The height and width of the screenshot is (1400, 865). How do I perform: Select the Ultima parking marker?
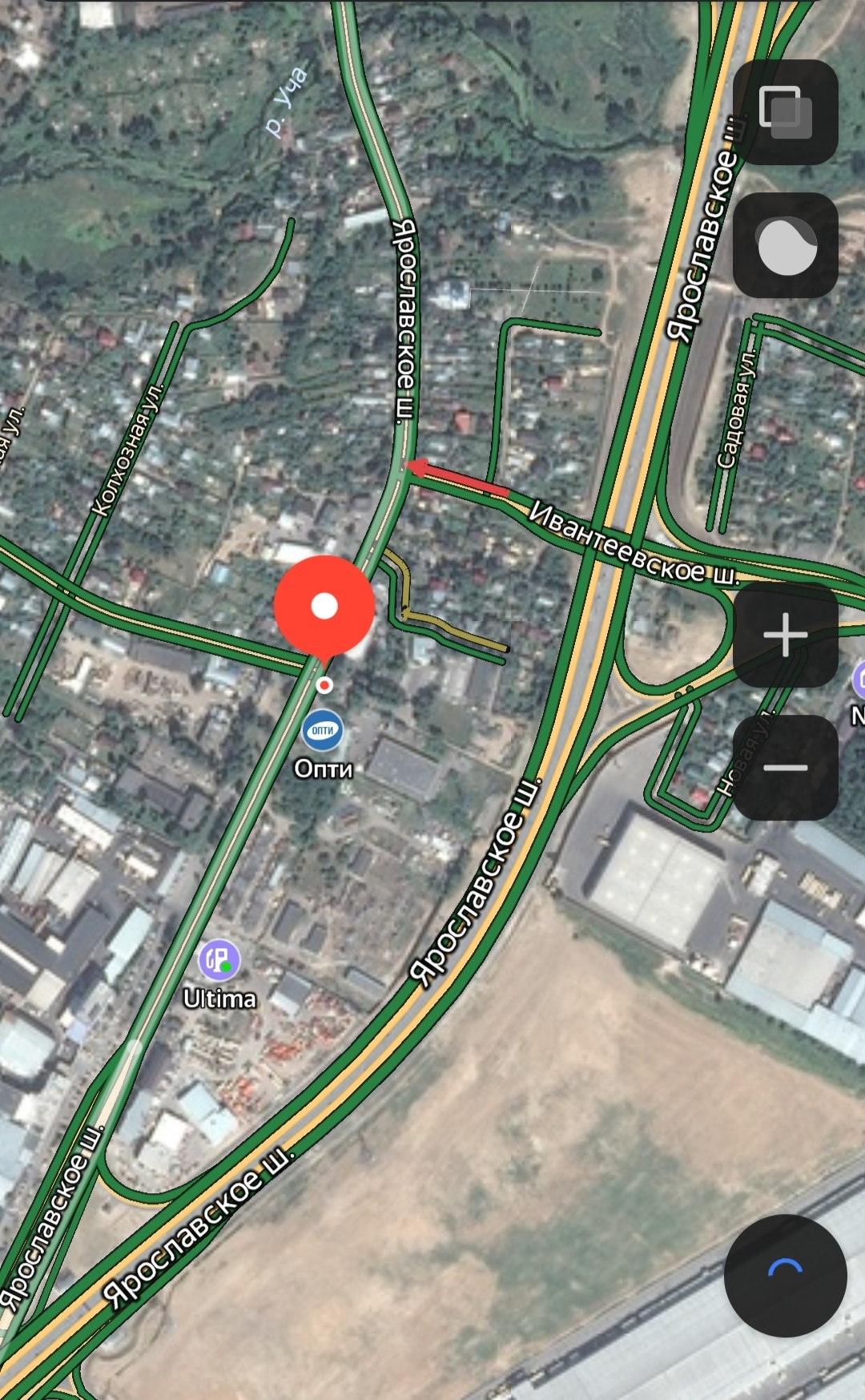point(219,959)
